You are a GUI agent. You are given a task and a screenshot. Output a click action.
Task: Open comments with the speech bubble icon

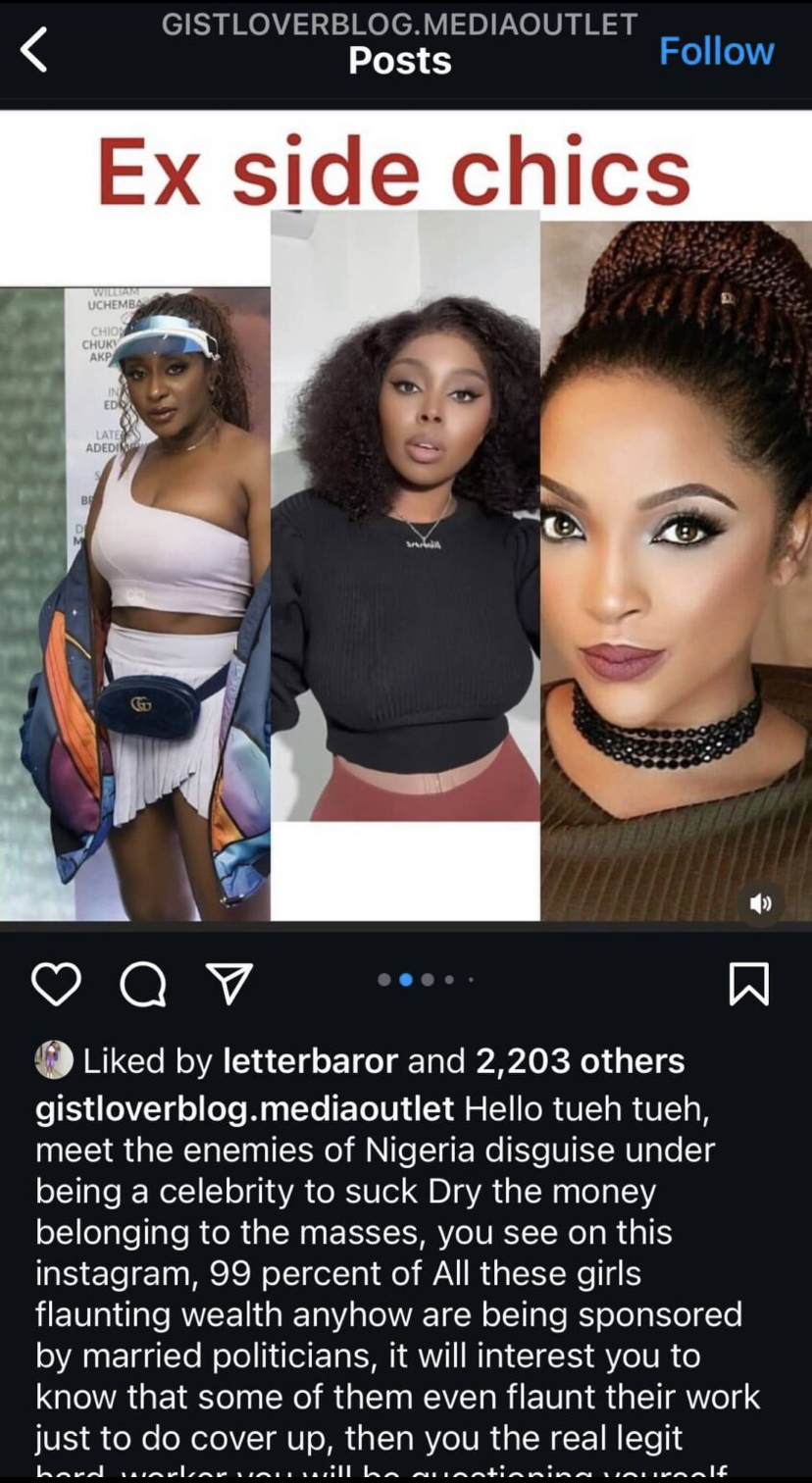(142, 984)
